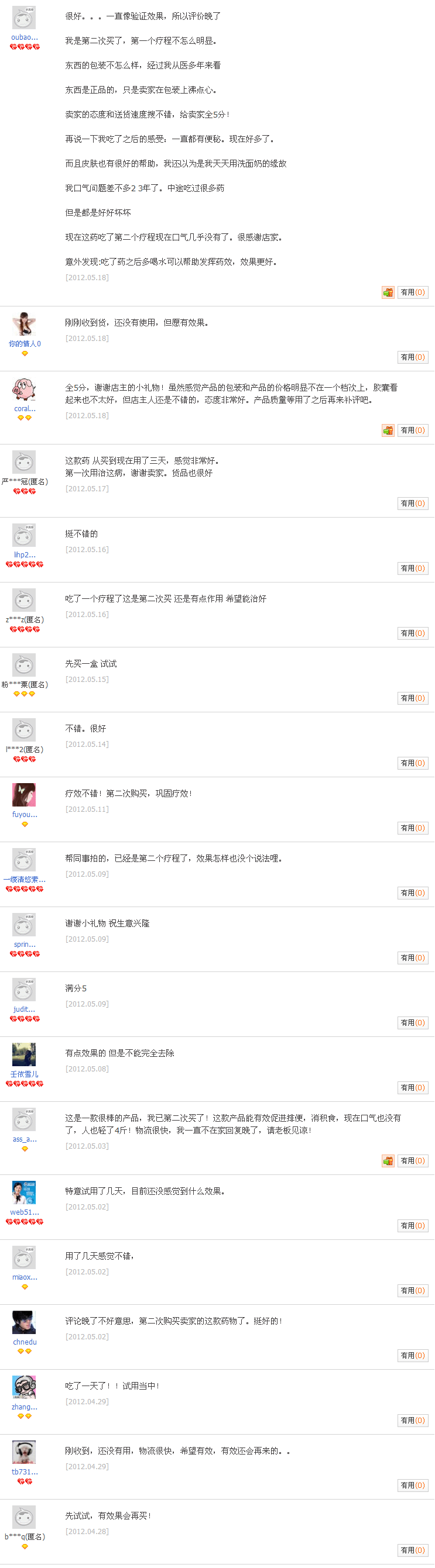Open lihp2 user profile
The height and width of the screenshot is (1568, 435).
(25, 554)
